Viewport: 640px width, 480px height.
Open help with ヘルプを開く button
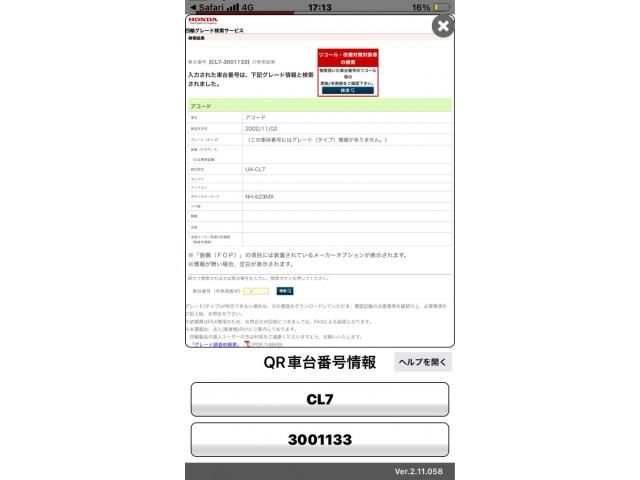423,362
